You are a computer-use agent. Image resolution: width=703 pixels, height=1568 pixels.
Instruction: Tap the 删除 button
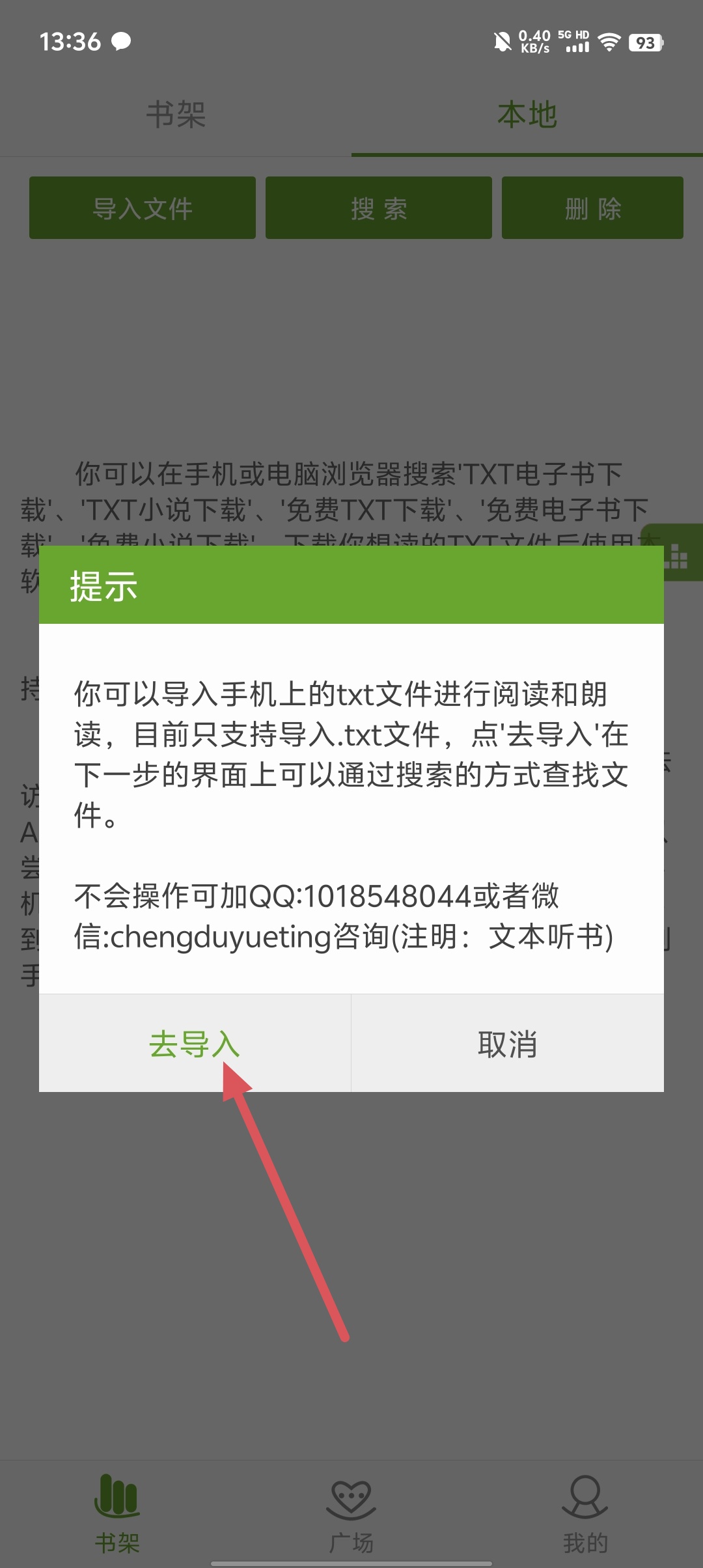pyautogui.click(x=592, y=208)
